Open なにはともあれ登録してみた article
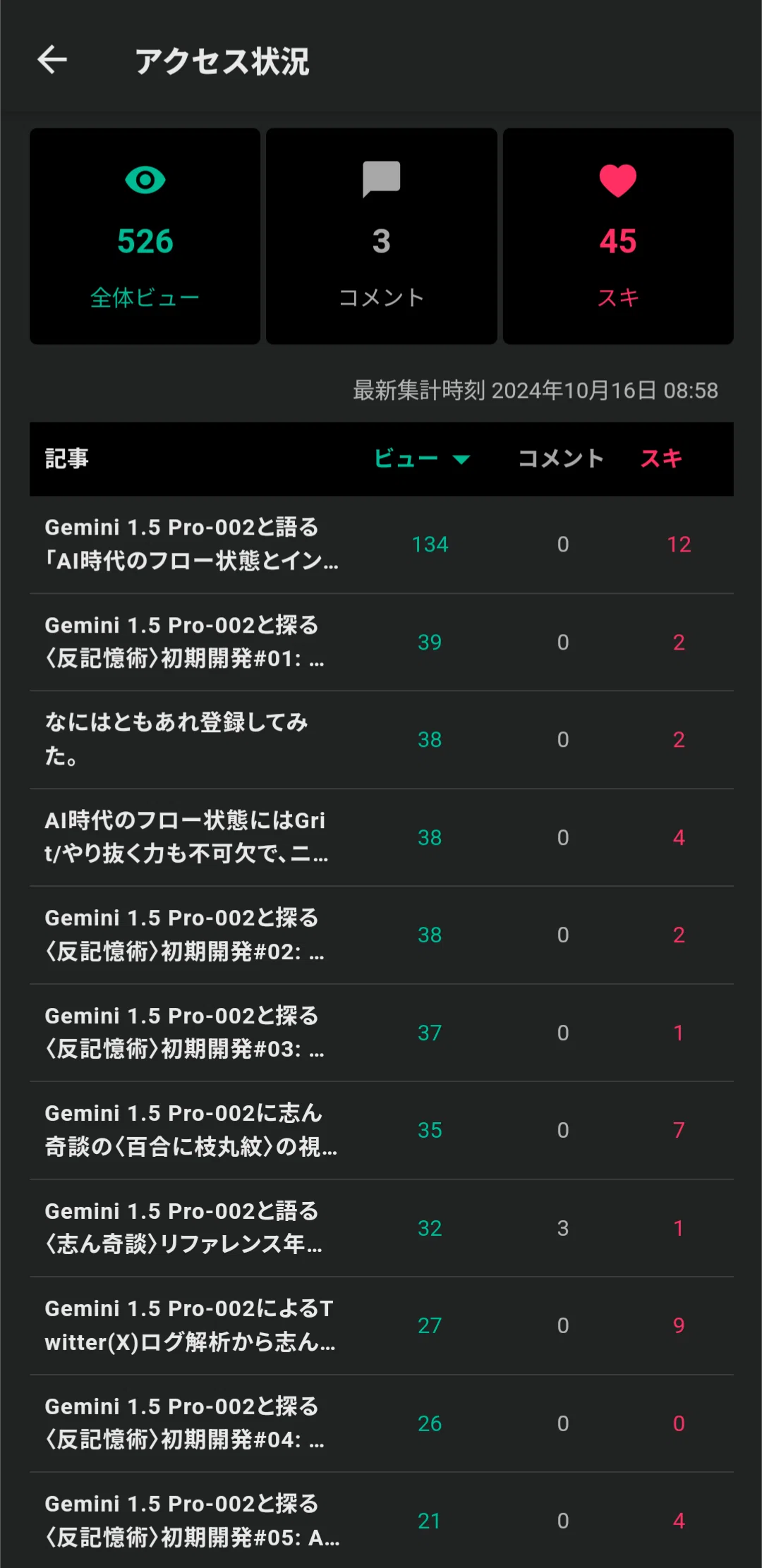 click(382, 740)
